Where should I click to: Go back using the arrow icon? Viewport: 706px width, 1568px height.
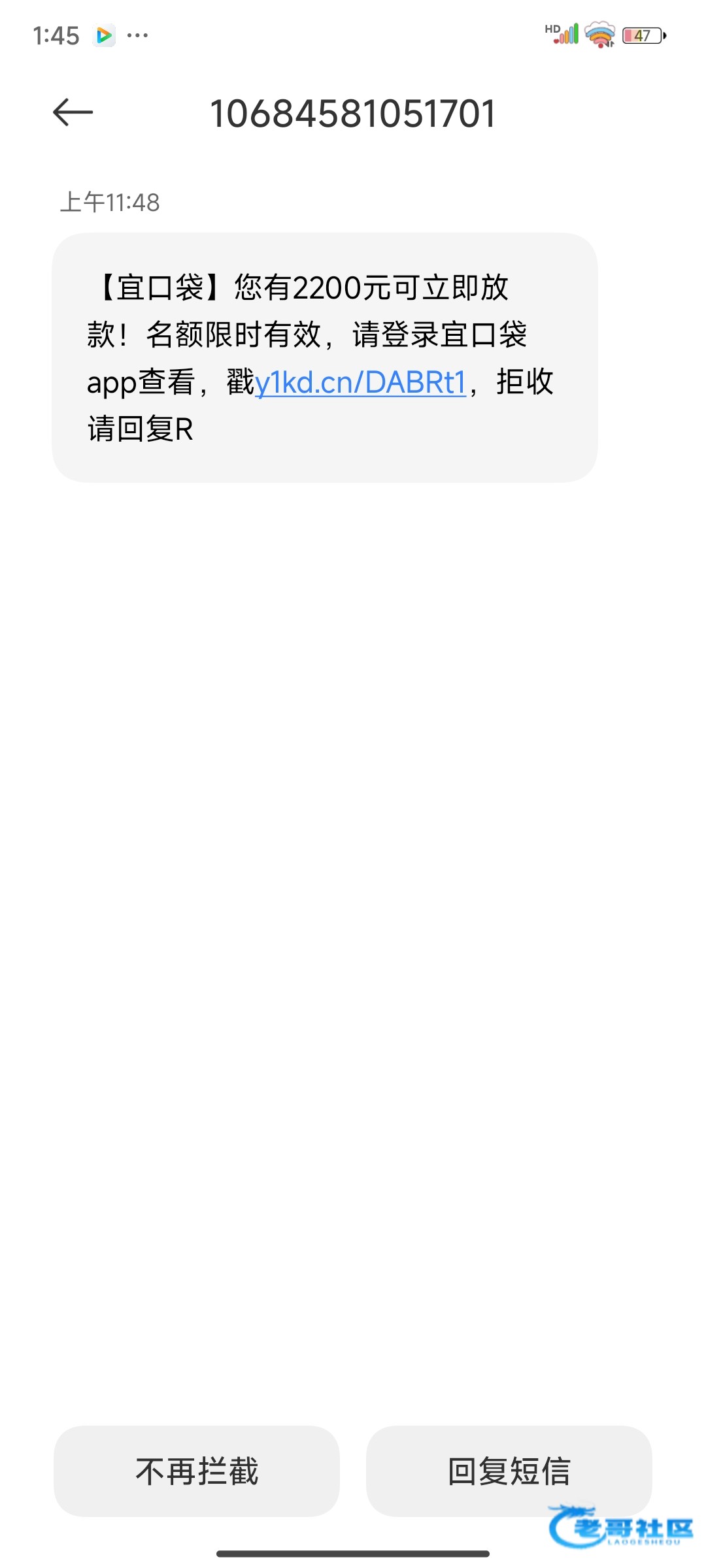pos(73,112)
